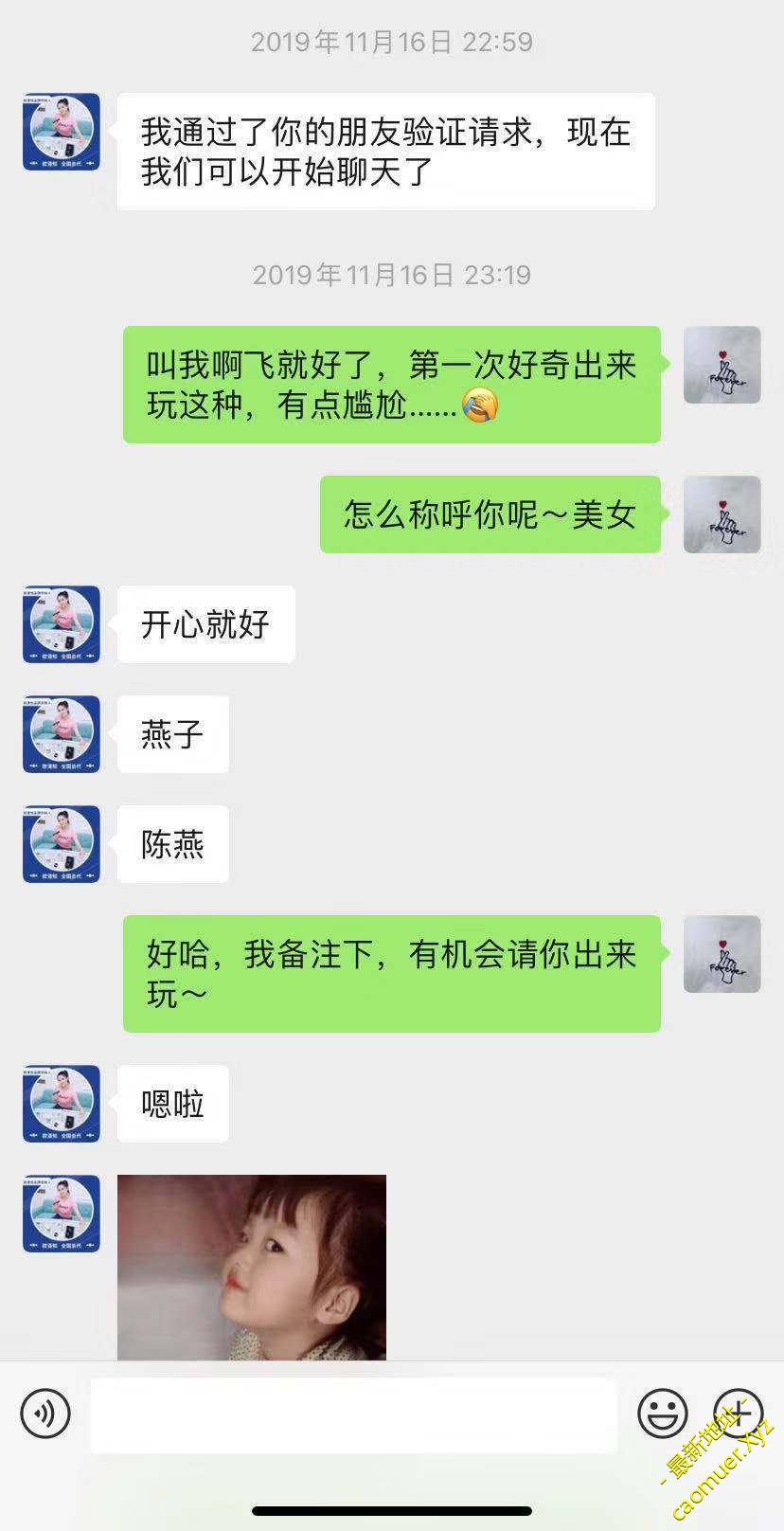Open the emoji sticker panel

[662, 1414]
